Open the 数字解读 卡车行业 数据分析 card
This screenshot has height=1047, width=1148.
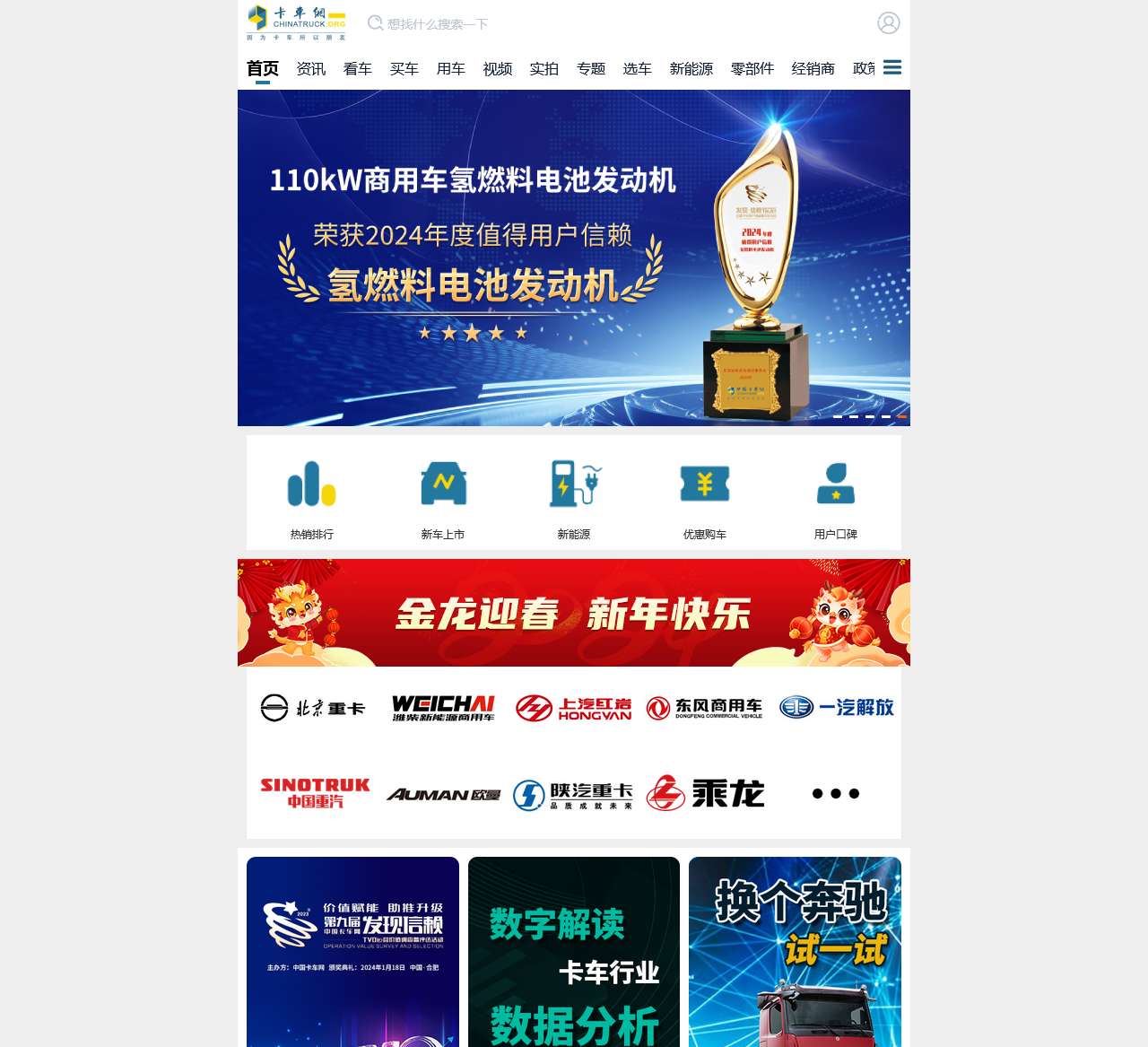(x=574, y=951)
